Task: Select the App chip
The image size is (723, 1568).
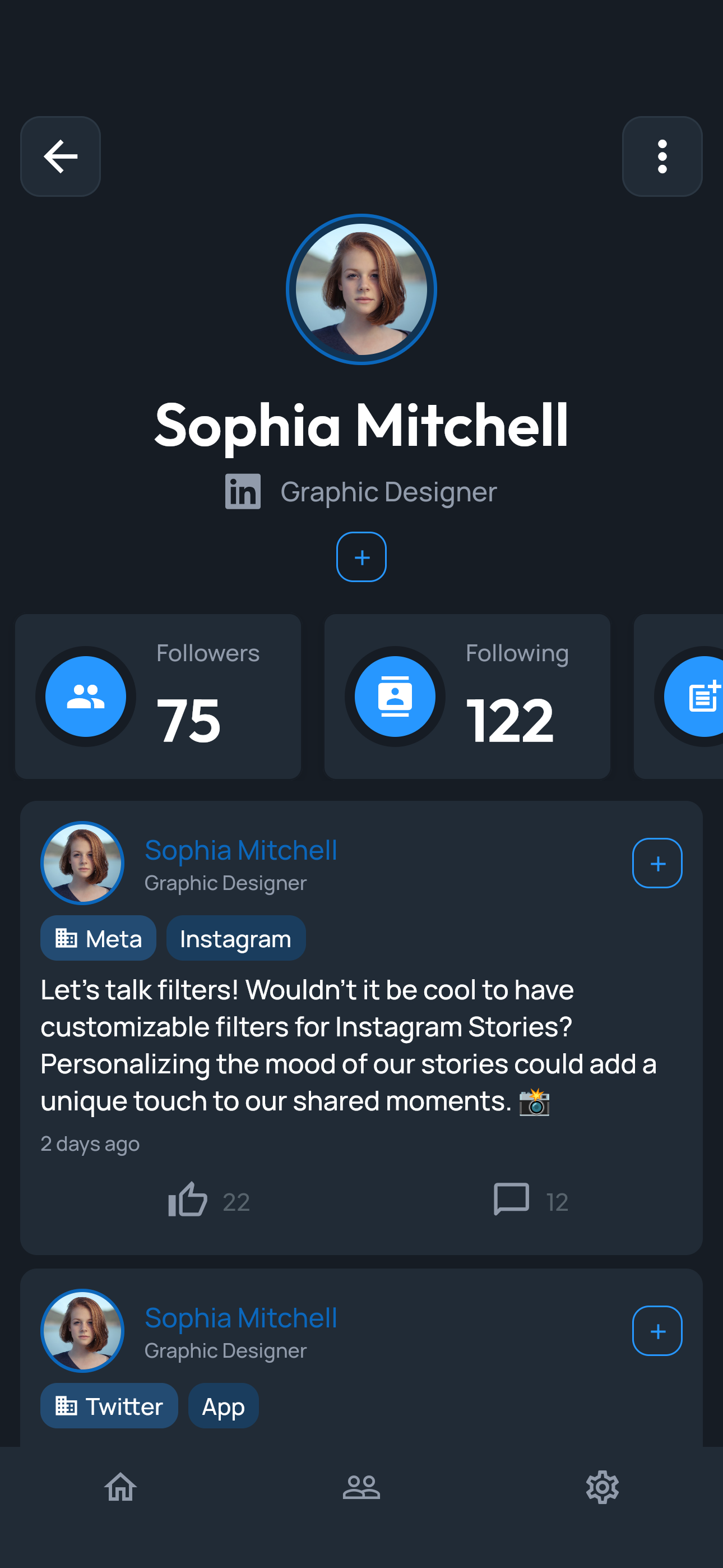Action: (x=224, y=1405)
